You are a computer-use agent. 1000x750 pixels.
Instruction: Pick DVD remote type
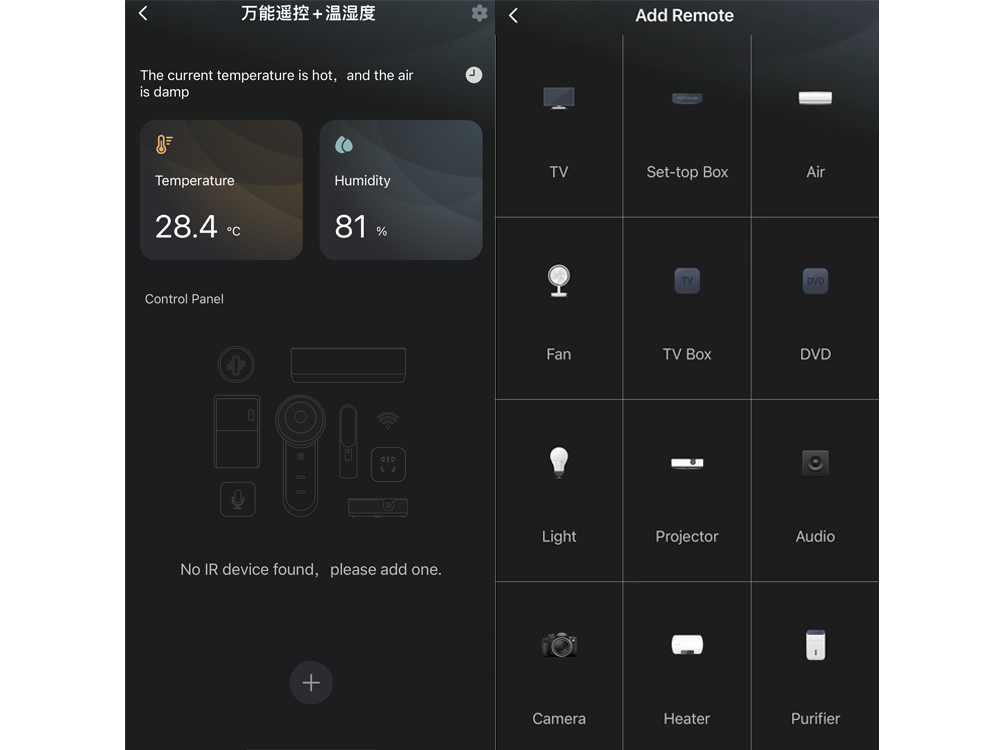(x=815, y=309)
